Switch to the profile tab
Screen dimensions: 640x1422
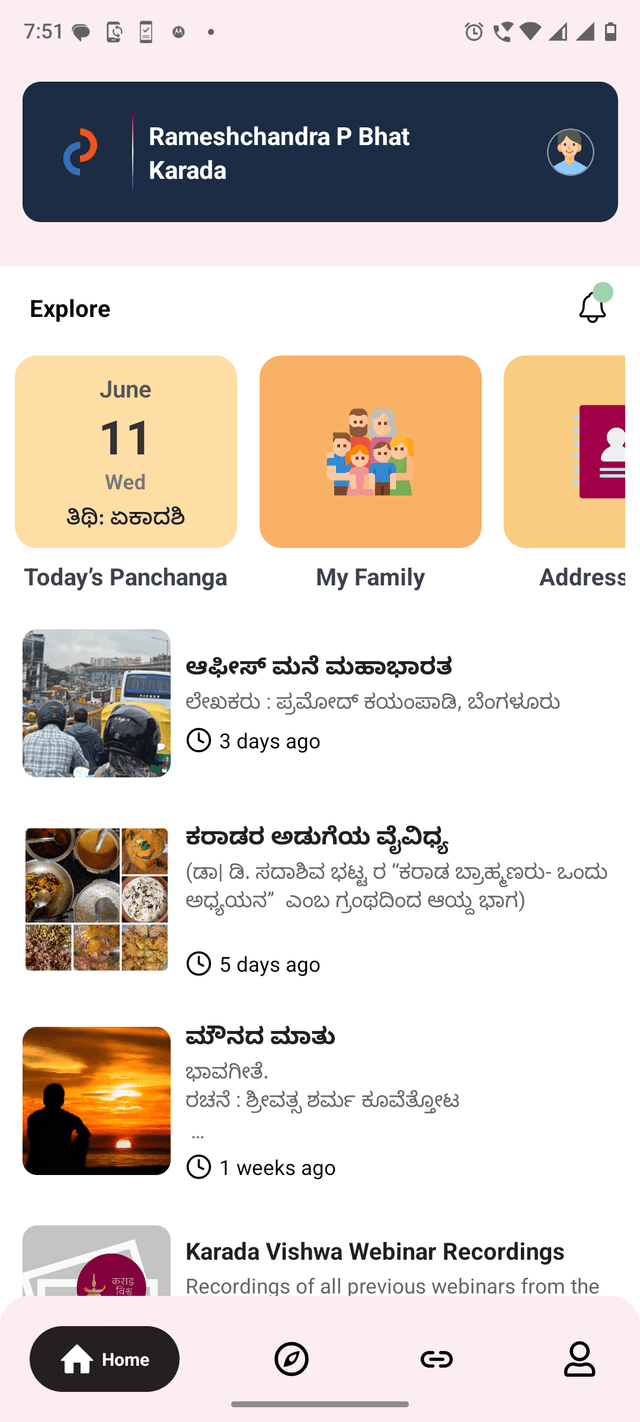(580, 1359)
